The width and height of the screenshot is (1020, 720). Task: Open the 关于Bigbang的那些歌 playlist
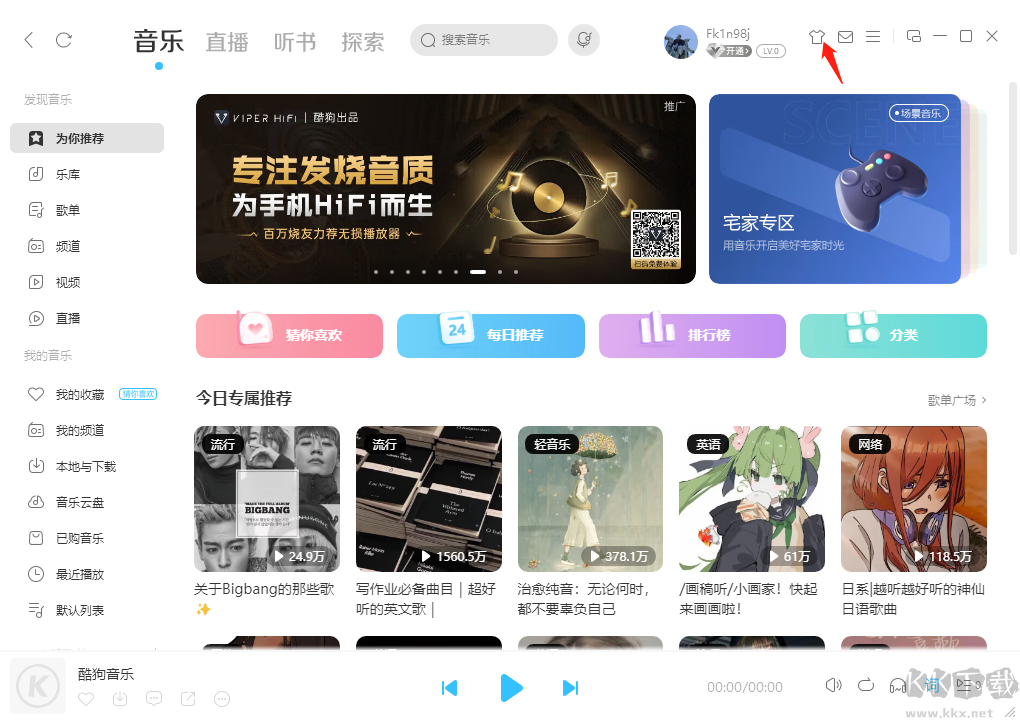point(267,498)
